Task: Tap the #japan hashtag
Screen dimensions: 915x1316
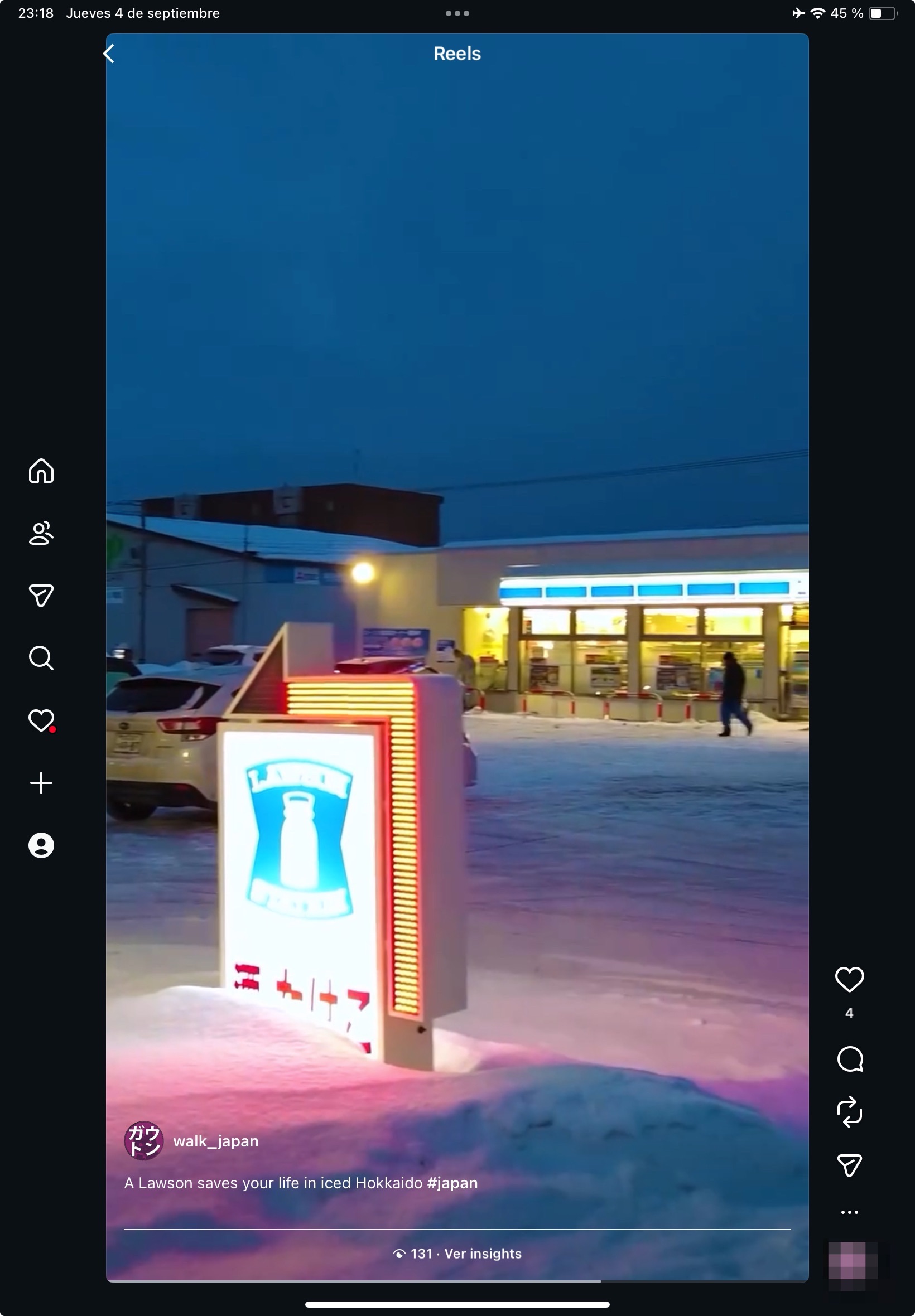Action: click(x=452, y=1183)
